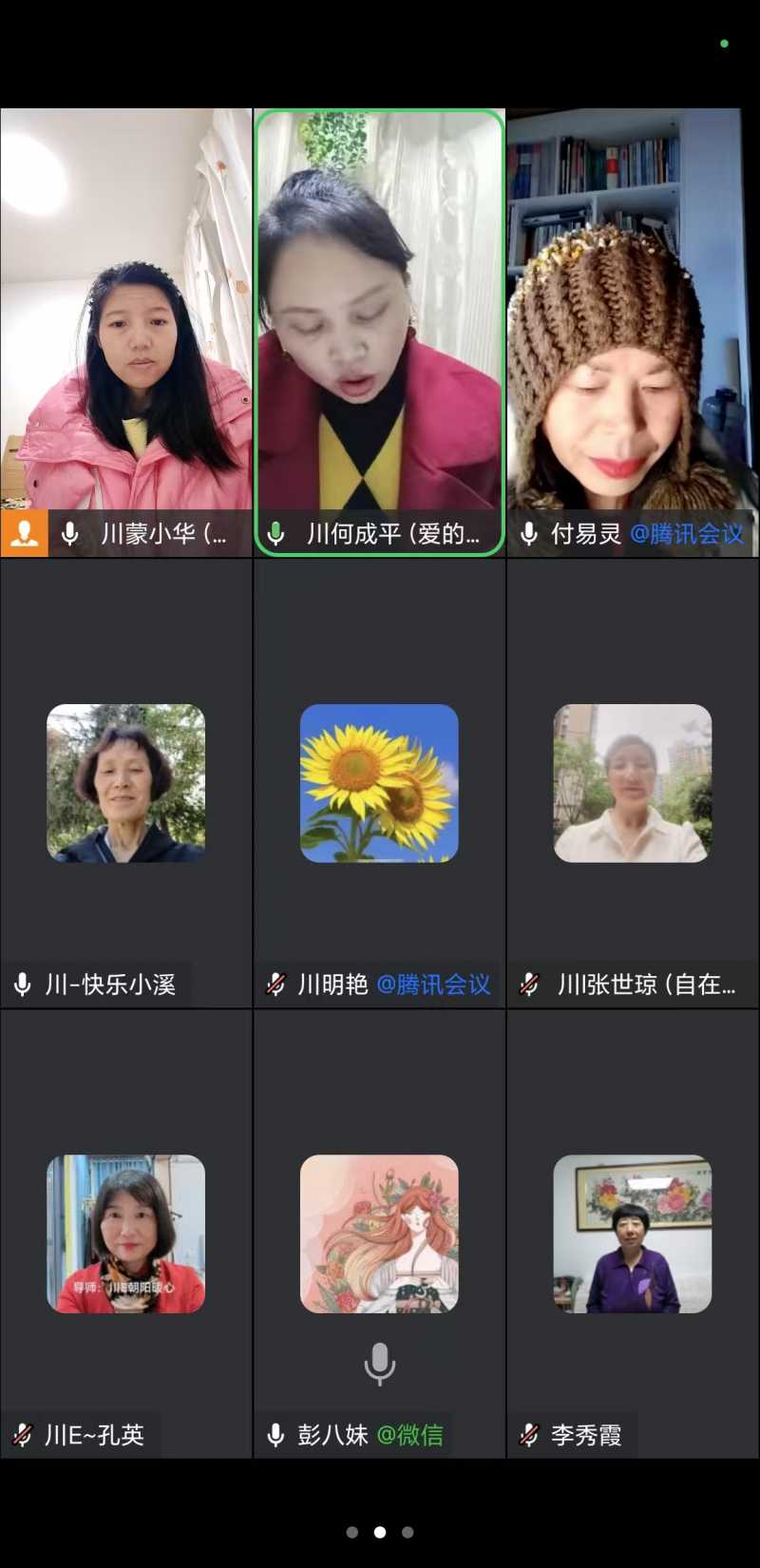
Task: Open 川张世琼's participant tile
Action: click(x=633, y=783)
